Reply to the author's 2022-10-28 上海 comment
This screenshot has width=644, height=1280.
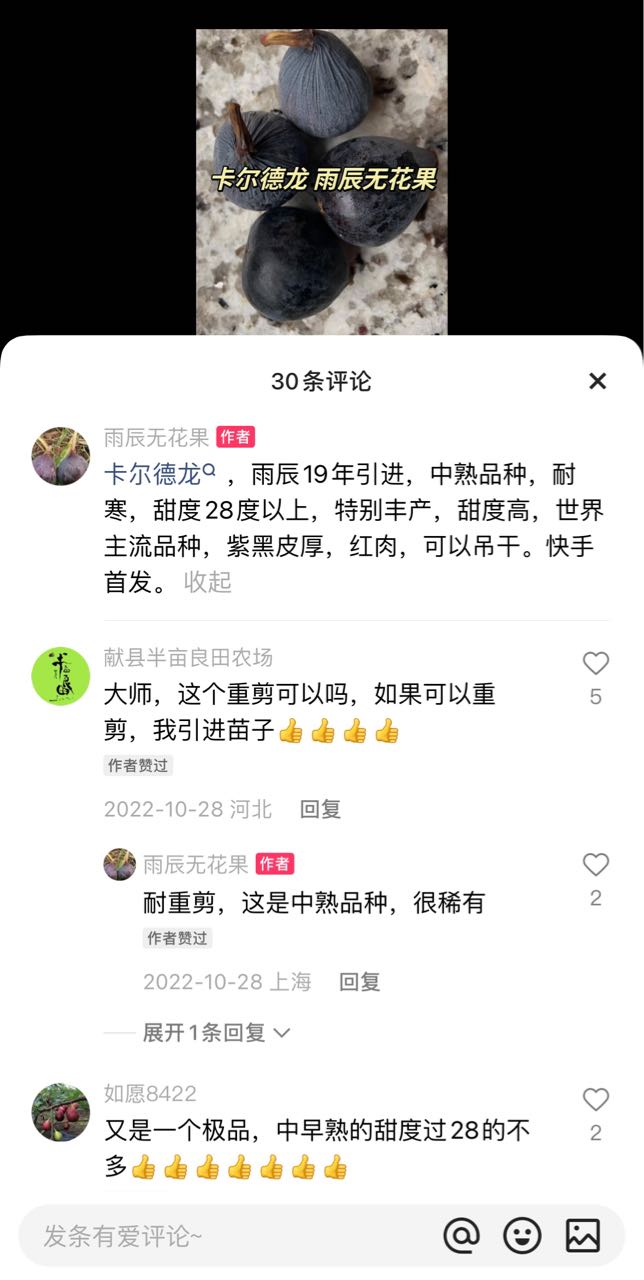(x=360, y=982)
